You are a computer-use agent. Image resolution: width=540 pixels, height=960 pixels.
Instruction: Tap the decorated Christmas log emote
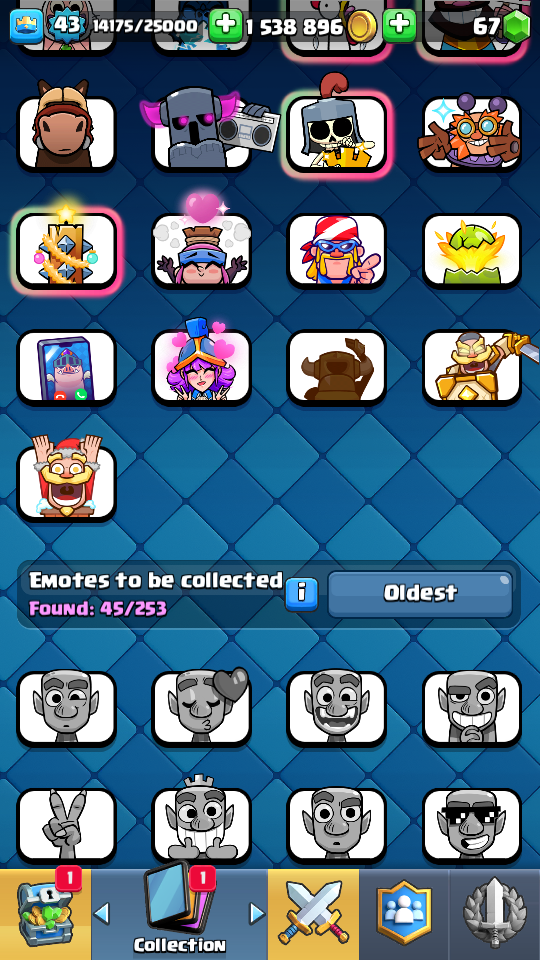pos(66,249)
